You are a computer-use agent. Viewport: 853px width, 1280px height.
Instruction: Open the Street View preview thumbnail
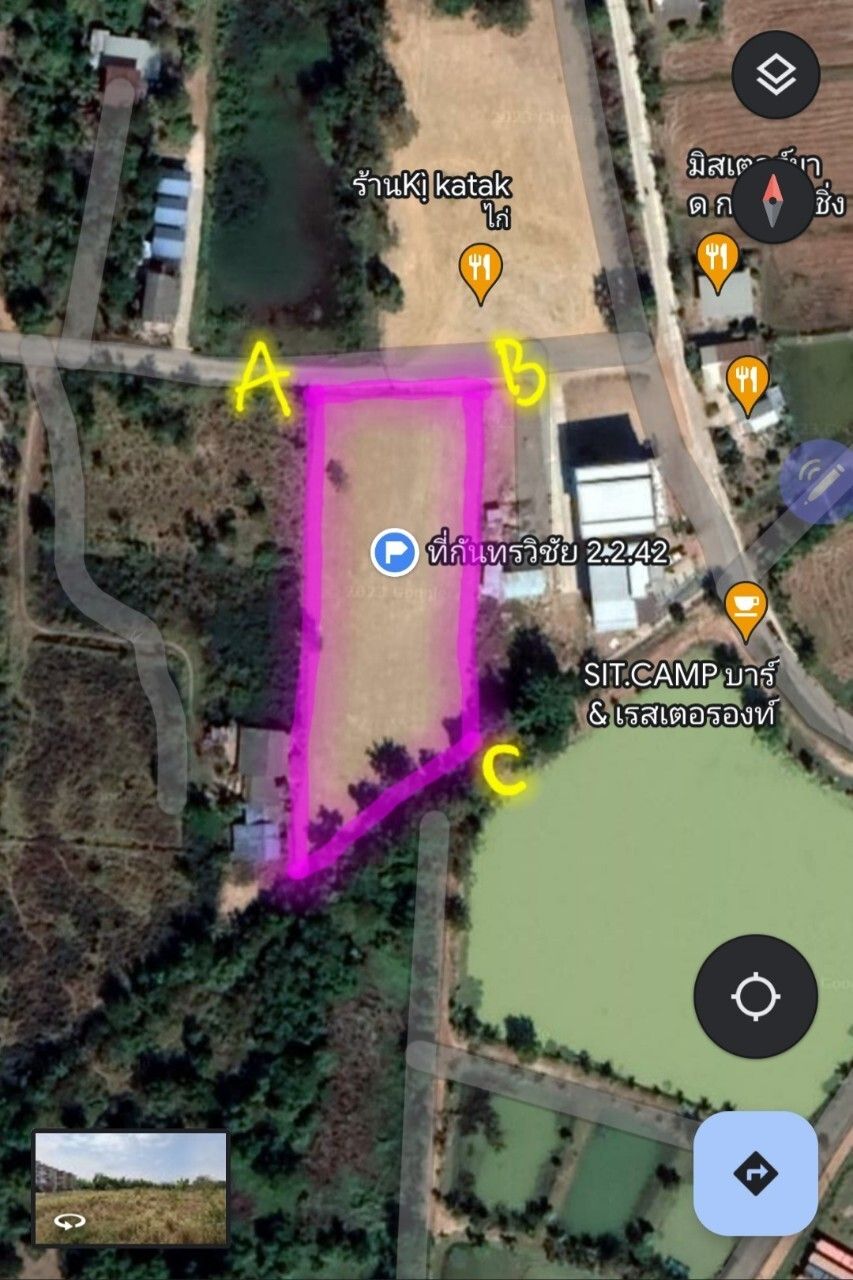131,1188
